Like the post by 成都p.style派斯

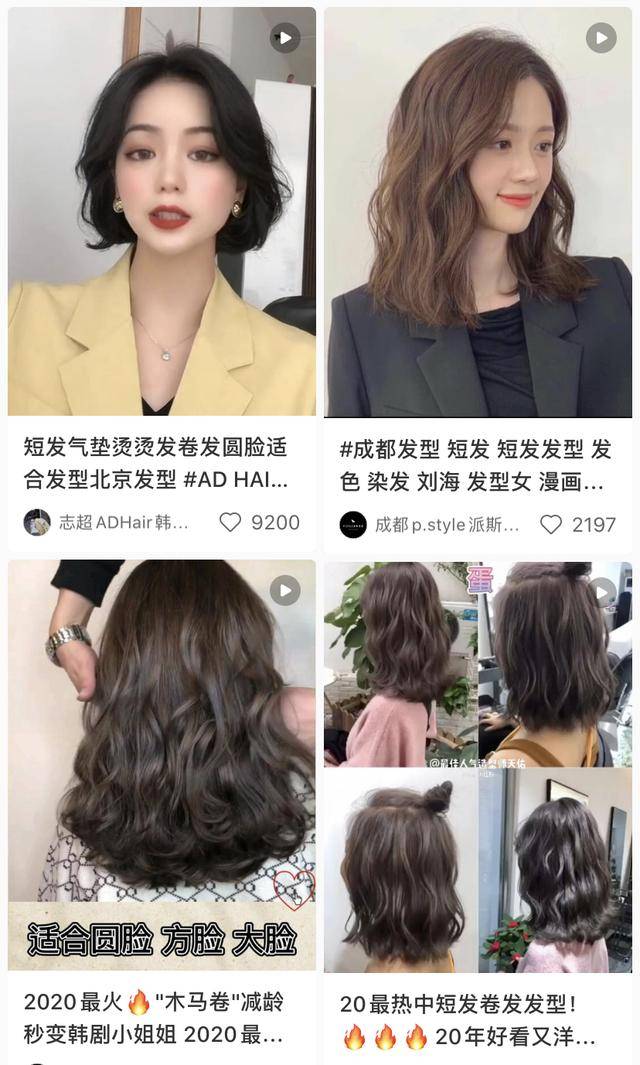point(550,524)
